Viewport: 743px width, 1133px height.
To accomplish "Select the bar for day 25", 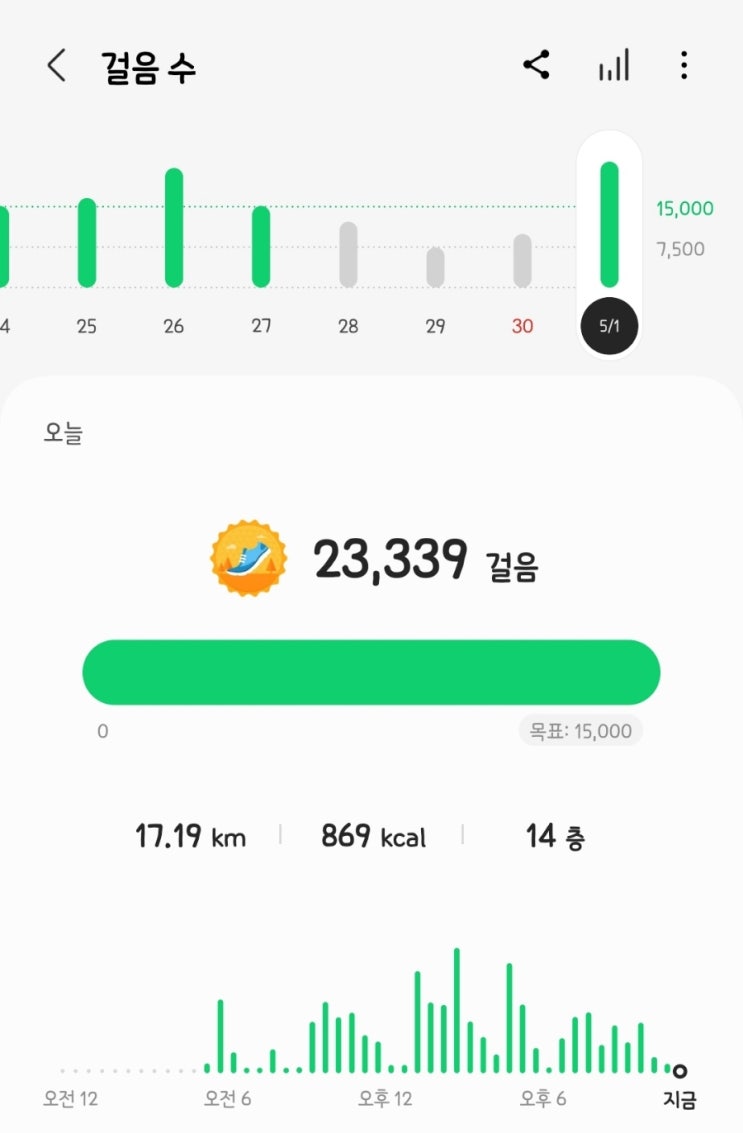I will [87, 242].
